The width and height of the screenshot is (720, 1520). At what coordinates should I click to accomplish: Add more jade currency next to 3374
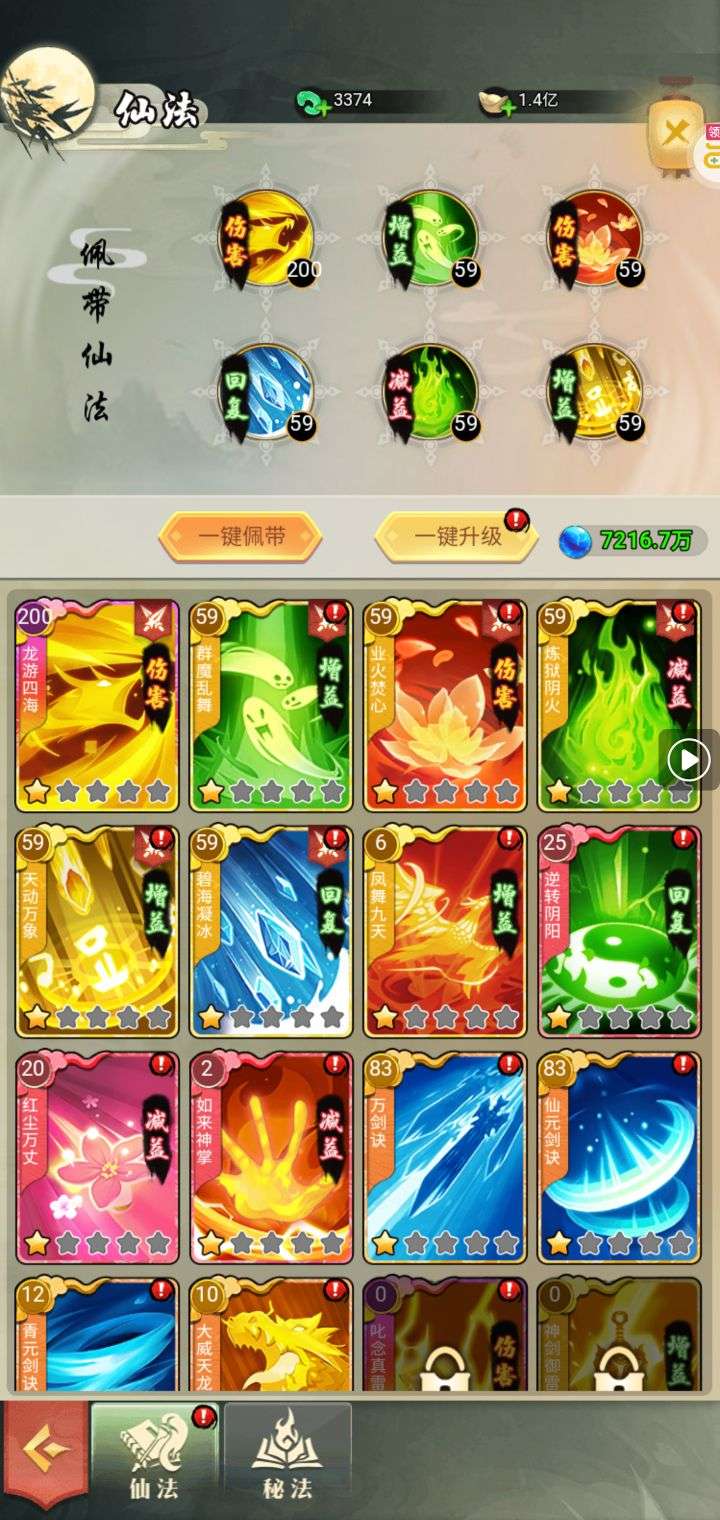tap(313, 103)
